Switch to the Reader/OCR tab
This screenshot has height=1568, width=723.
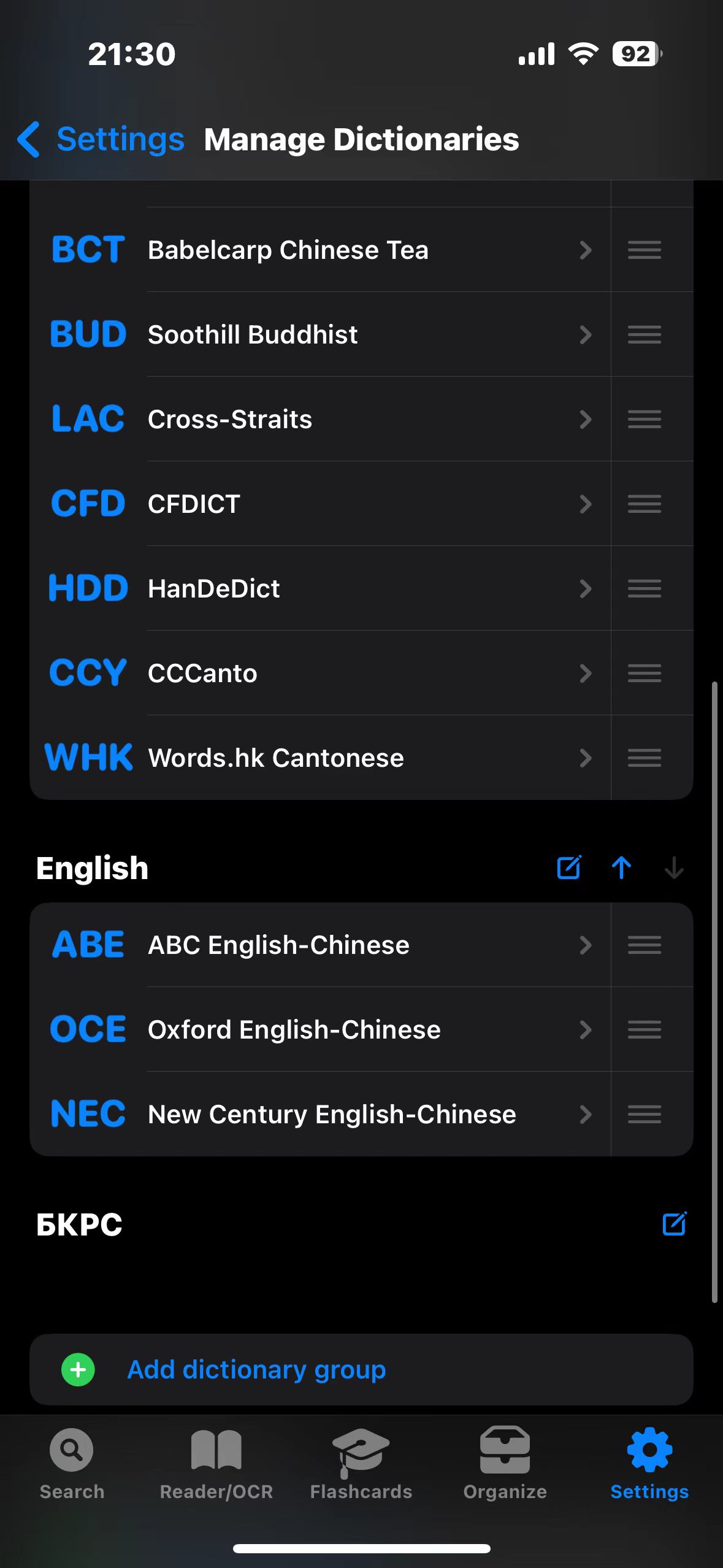(216, 1463)
